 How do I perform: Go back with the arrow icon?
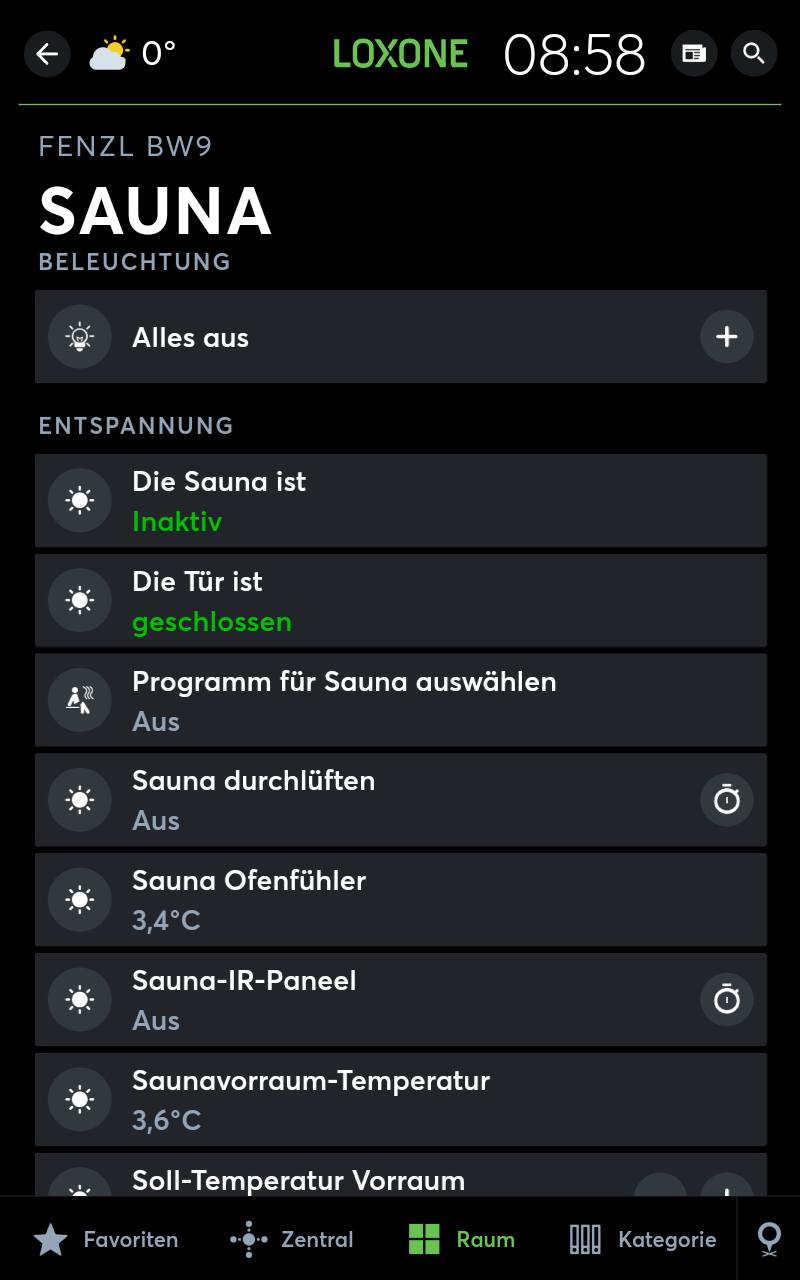click(x=47, y=54)
